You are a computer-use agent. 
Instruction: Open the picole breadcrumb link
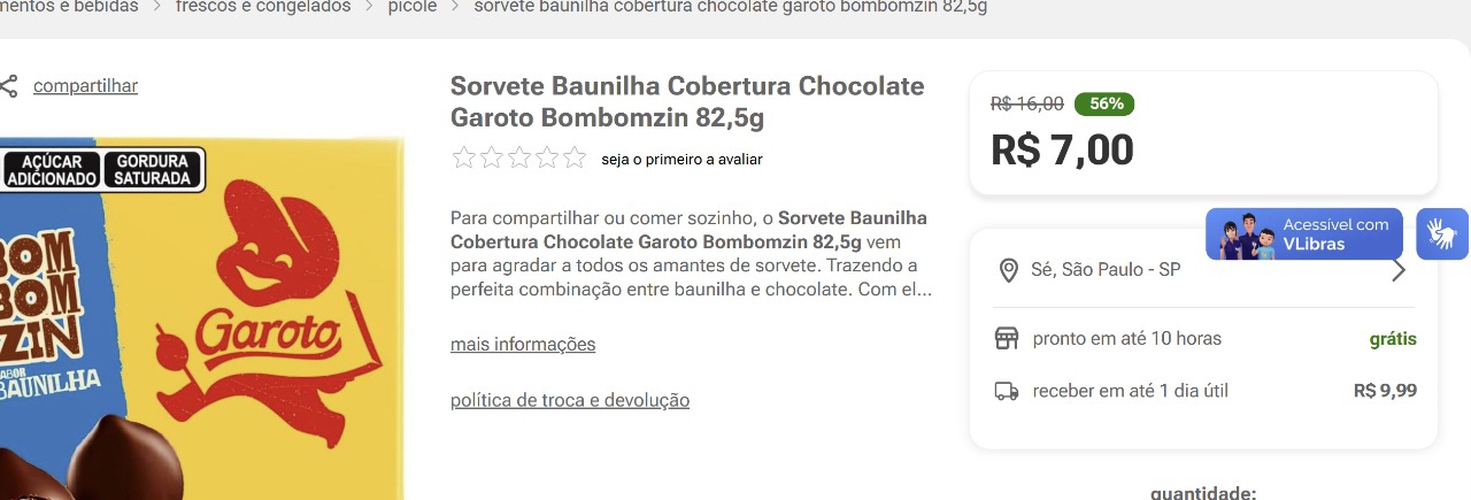(412, 7)
